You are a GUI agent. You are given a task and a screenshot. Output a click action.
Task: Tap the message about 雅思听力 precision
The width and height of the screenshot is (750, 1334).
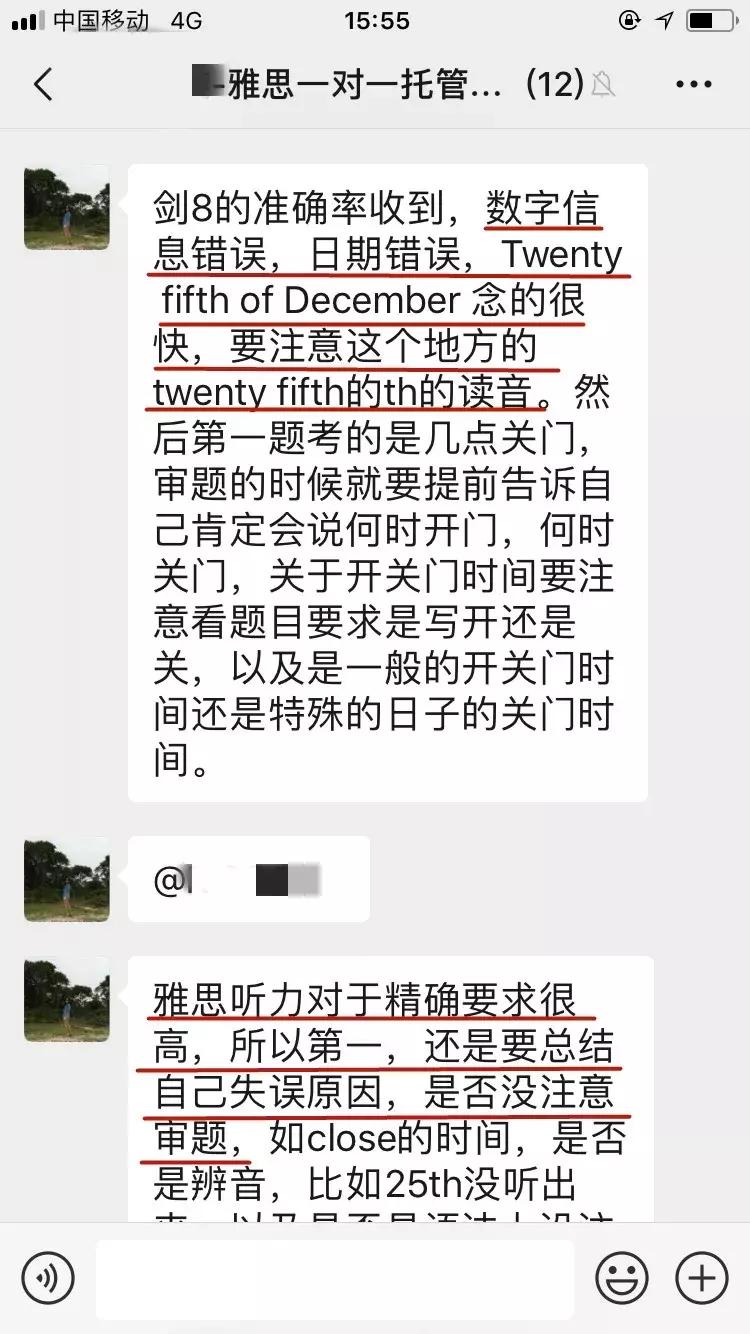(388, 1090)
